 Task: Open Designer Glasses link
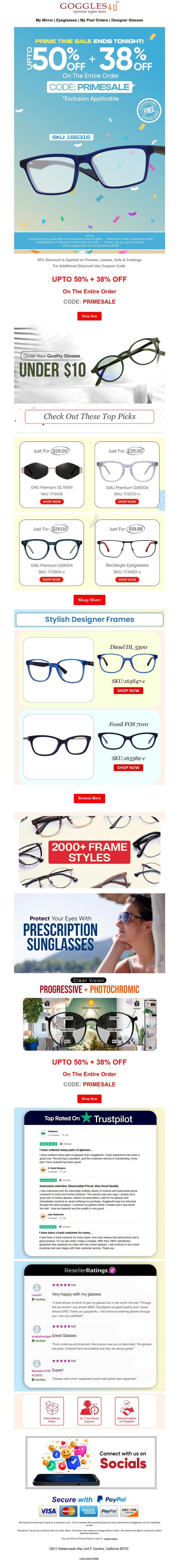pyautogui.click(x=127, y=20)
